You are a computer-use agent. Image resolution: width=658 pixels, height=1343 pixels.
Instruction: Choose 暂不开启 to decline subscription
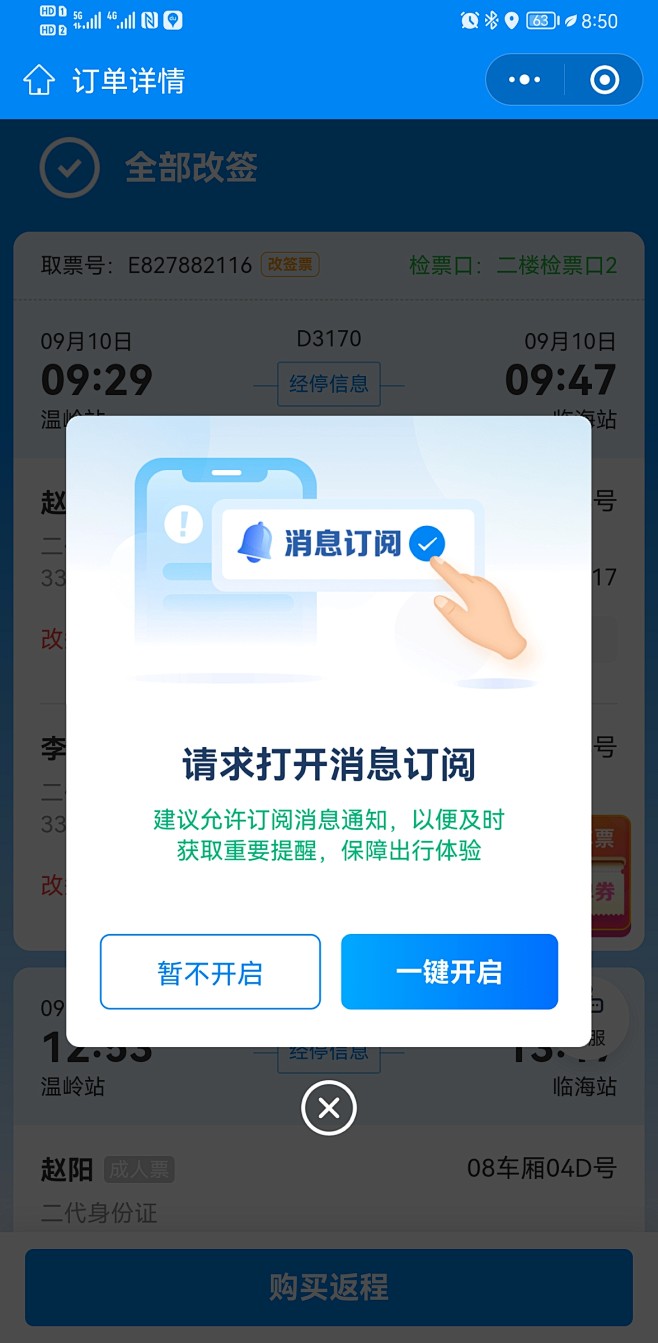(x=210, y=972)
